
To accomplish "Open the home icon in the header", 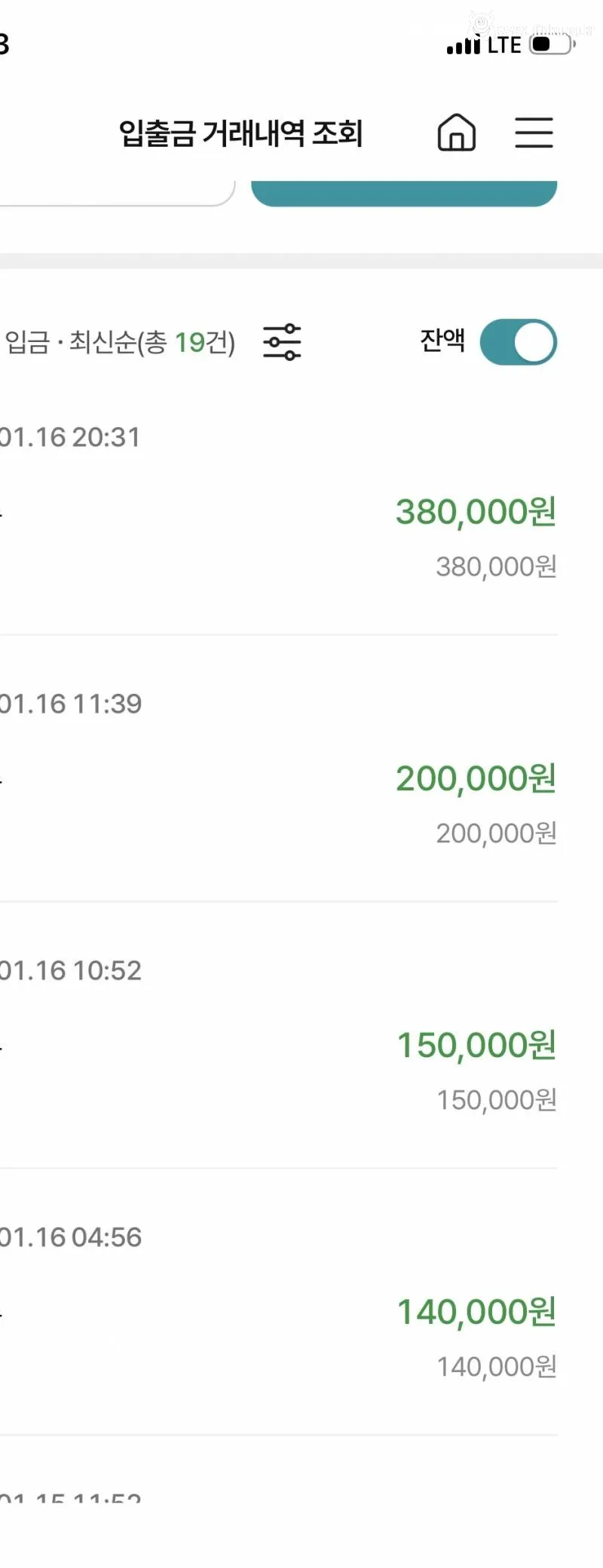I will [457, 133].
